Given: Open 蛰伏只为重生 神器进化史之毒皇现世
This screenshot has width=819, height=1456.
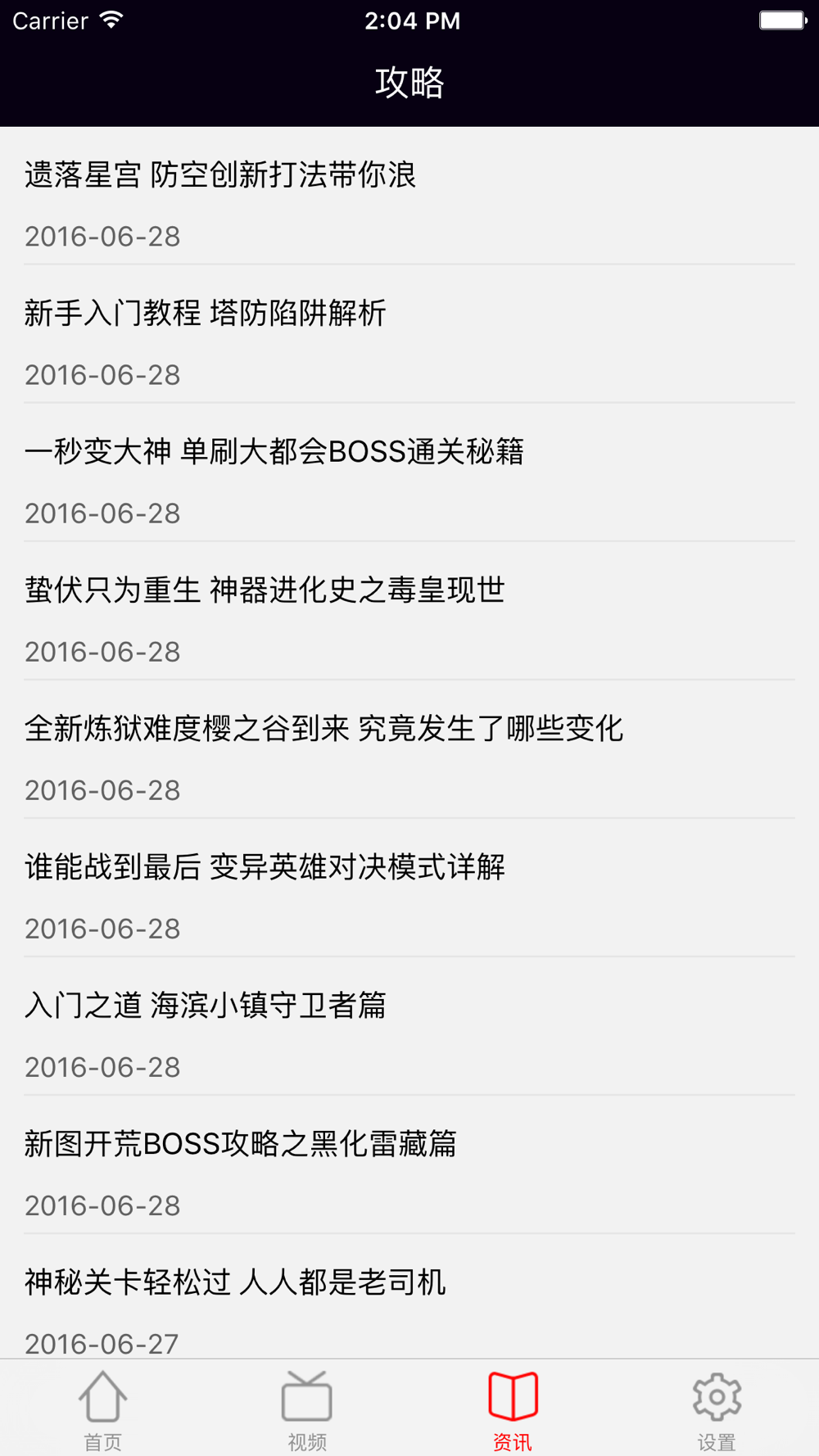Looking at the screenshot, I should [409, 611].
